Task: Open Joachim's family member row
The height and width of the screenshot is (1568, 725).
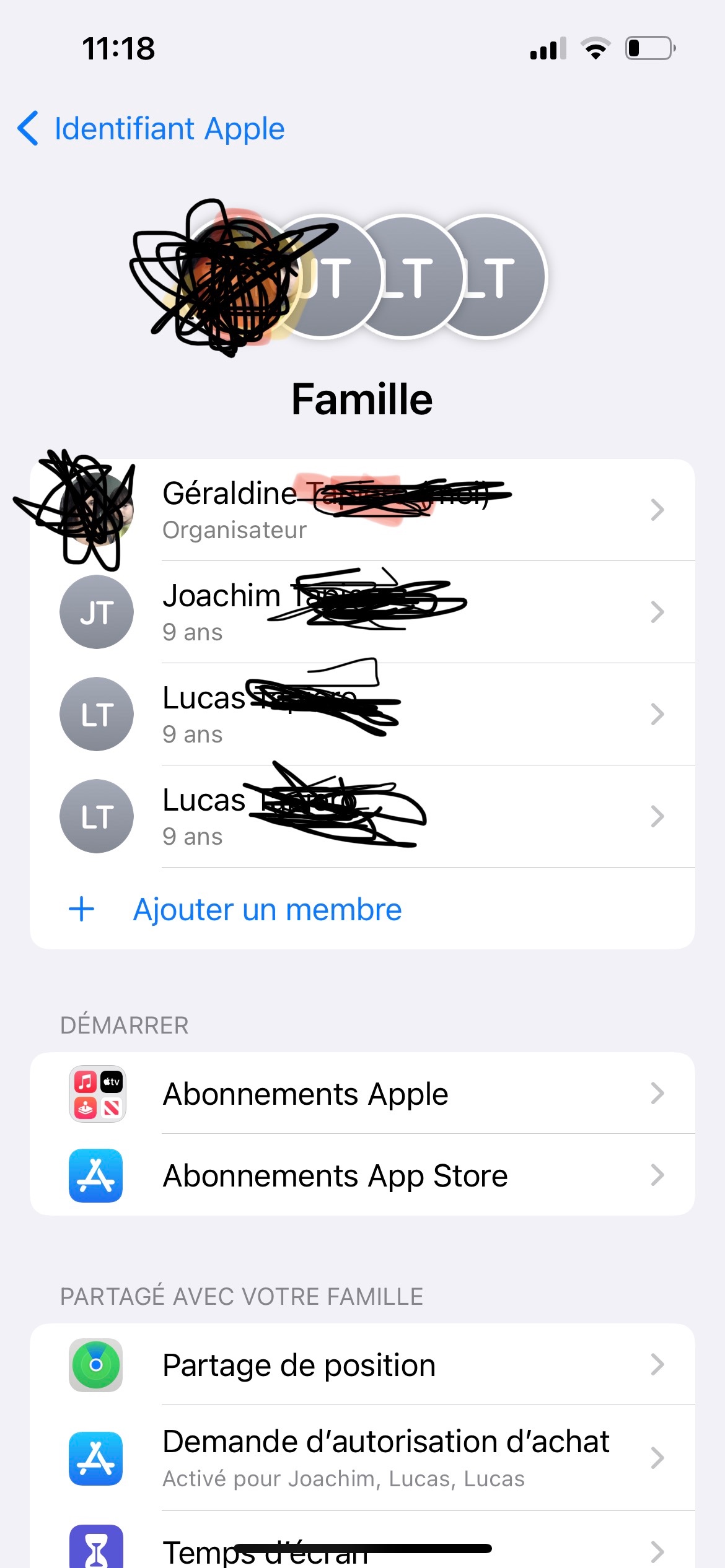Action: pyautogui.click(x=362, y=612)
